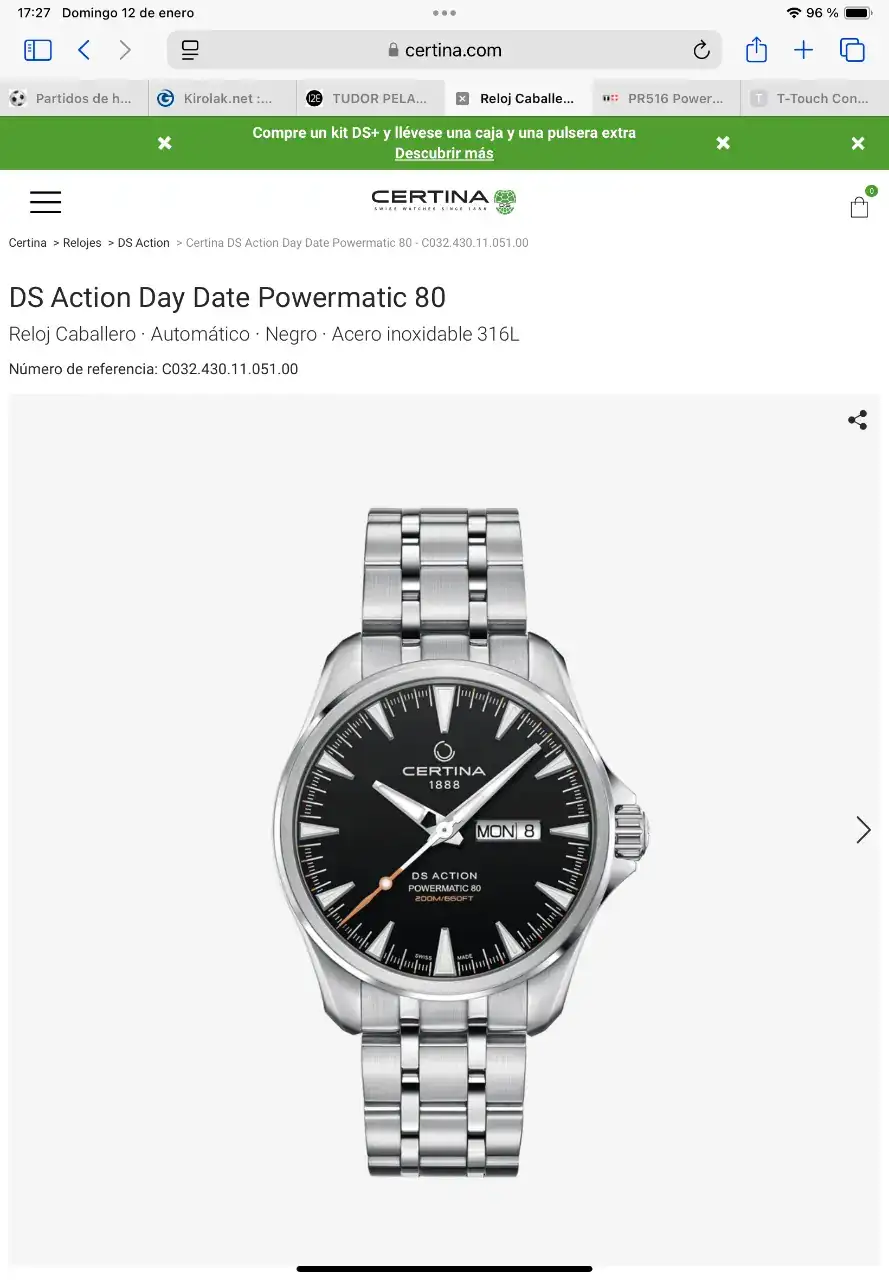Switch to the Kirolak.net tab
The height and width of the screenshot is (1280, 889).
click(222, 98)
